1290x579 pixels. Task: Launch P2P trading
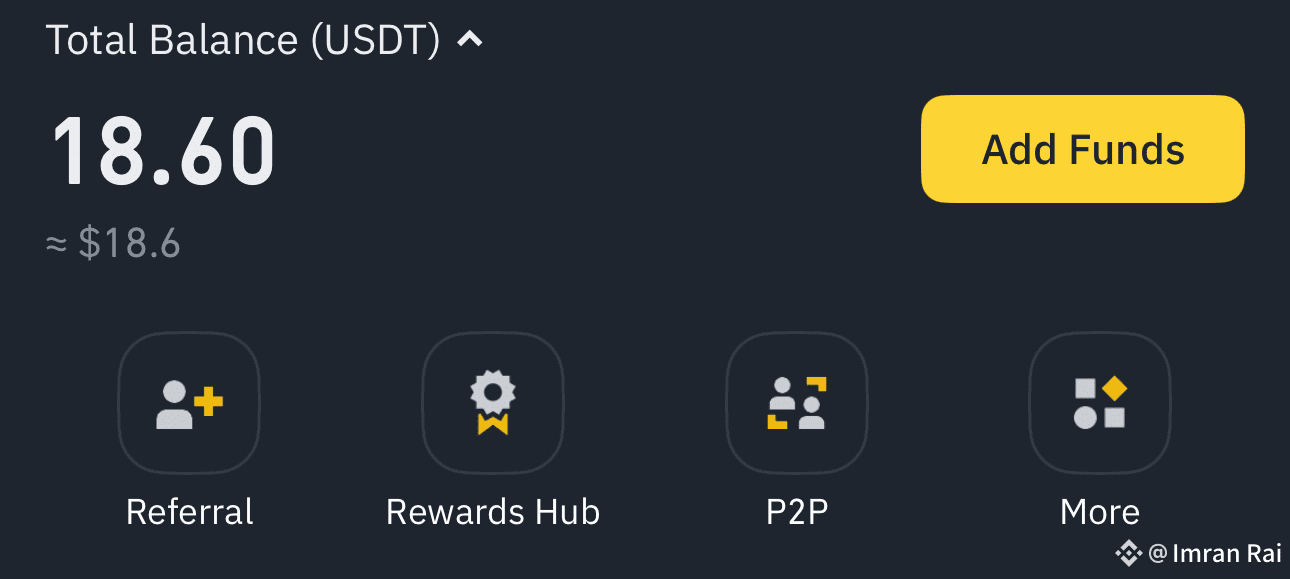click(796, 403)
